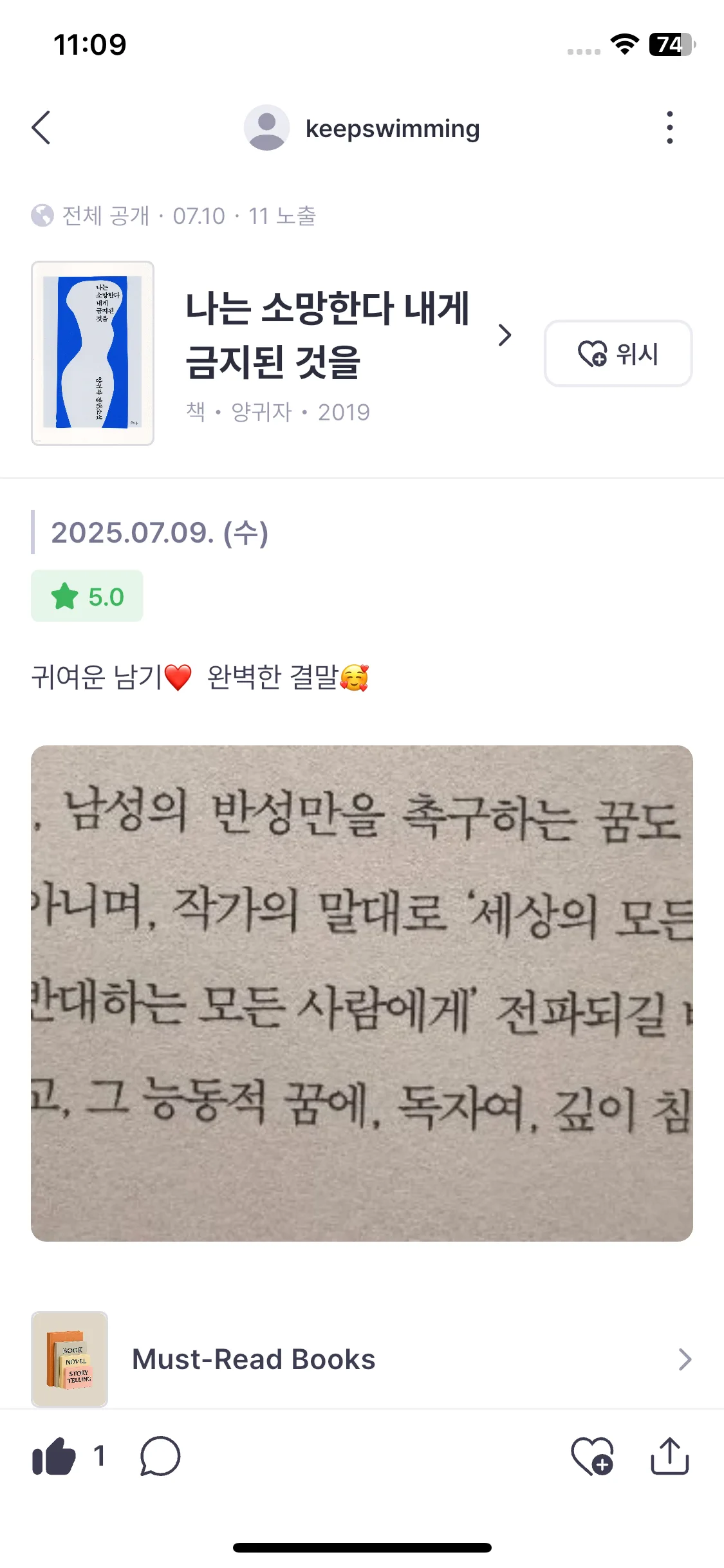Open the three-dot overflow menu
Screen dimensions: 724x1568
point(669,127)
